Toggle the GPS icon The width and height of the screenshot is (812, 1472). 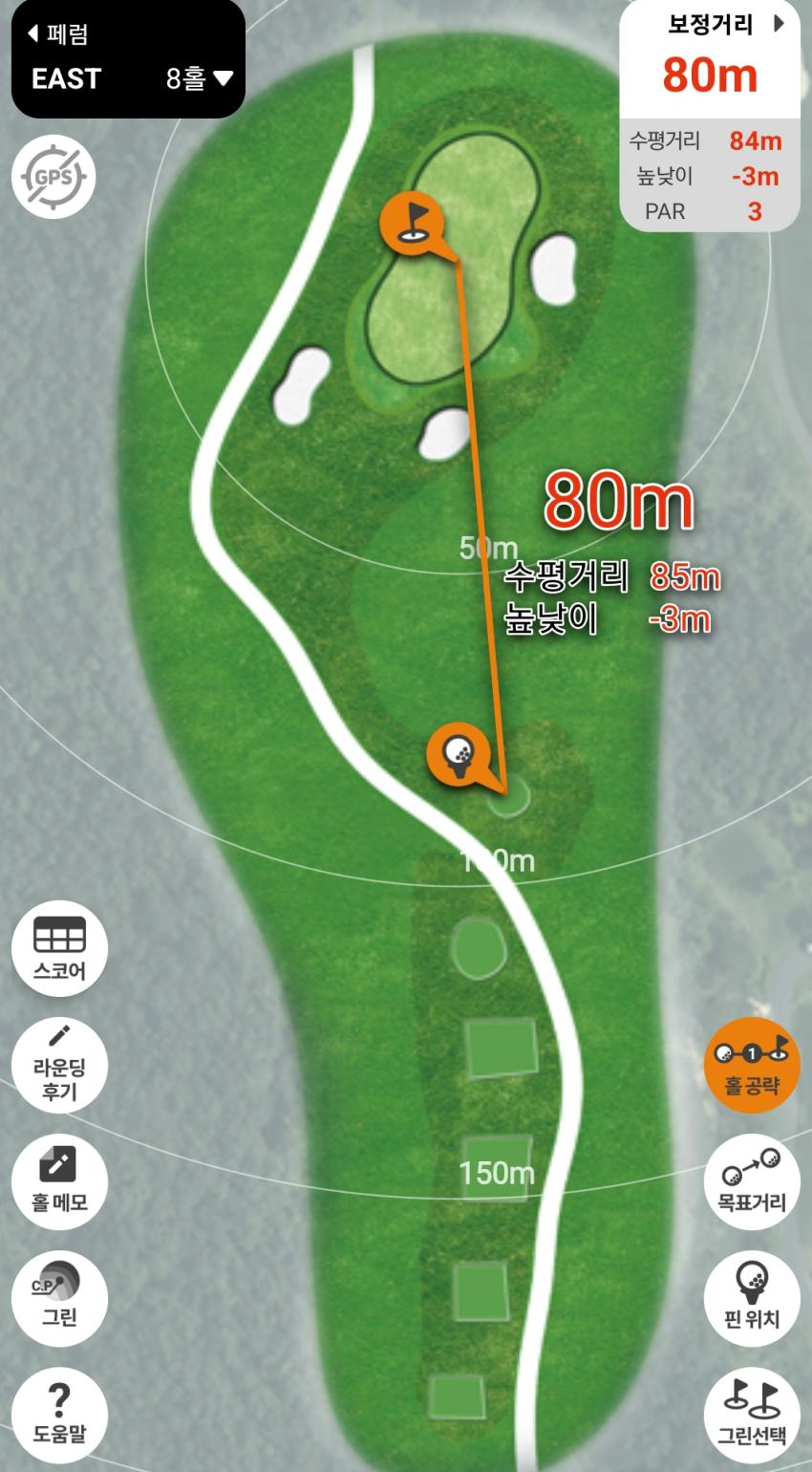pos(53,177)
